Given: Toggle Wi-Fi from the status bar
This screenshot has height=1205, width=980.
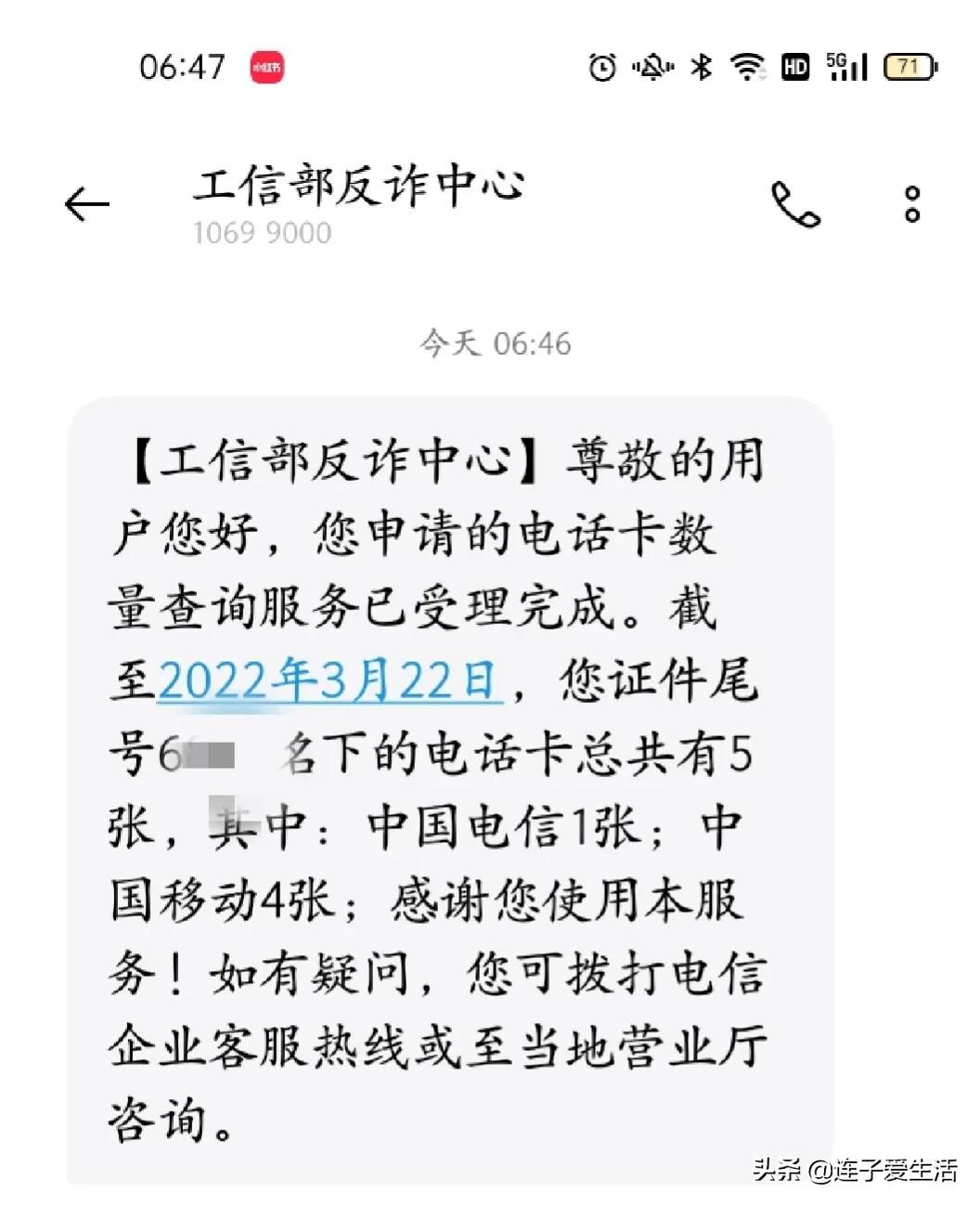Looking at the screenshot, I should (x=748, y=66).
